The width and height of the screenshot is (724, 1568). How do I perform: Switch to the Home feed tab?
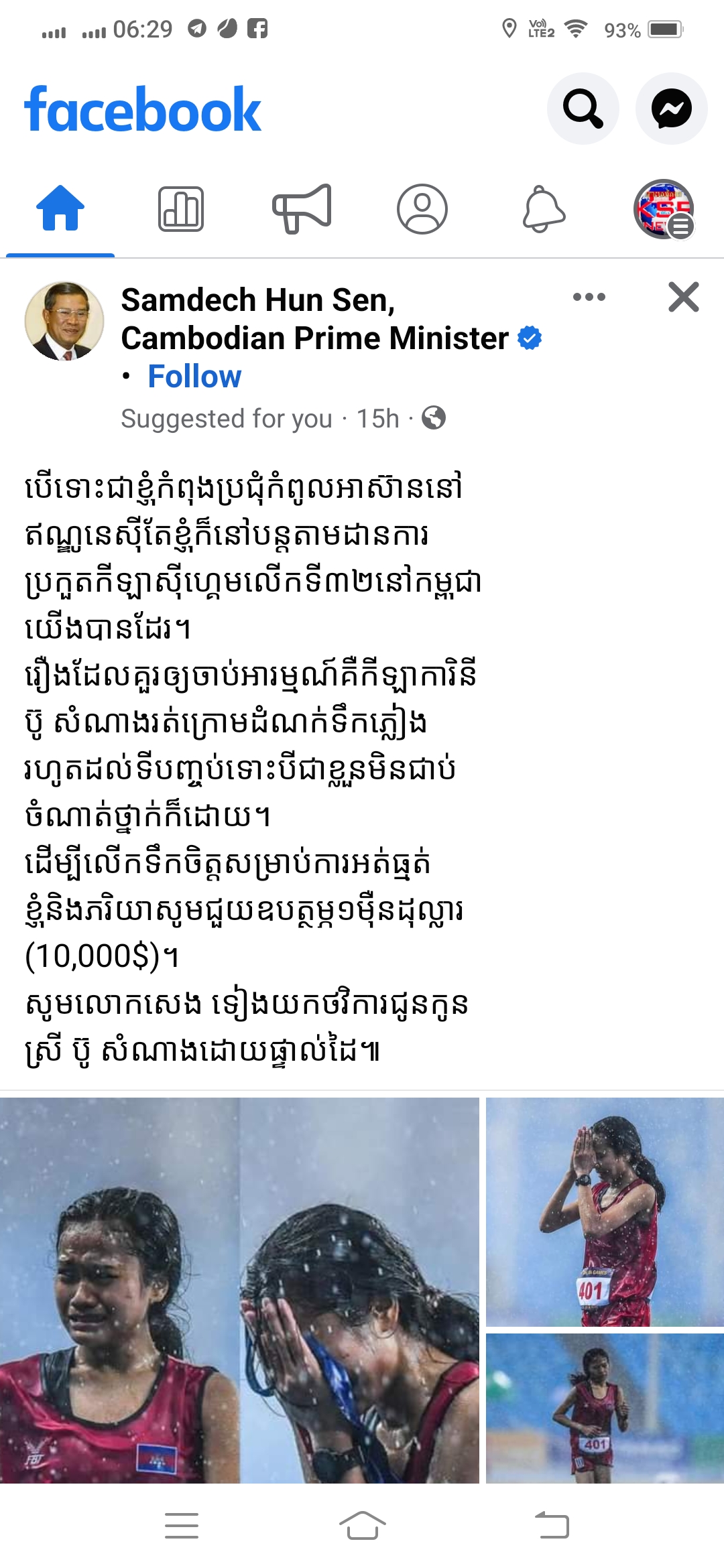tap(60, 209)
